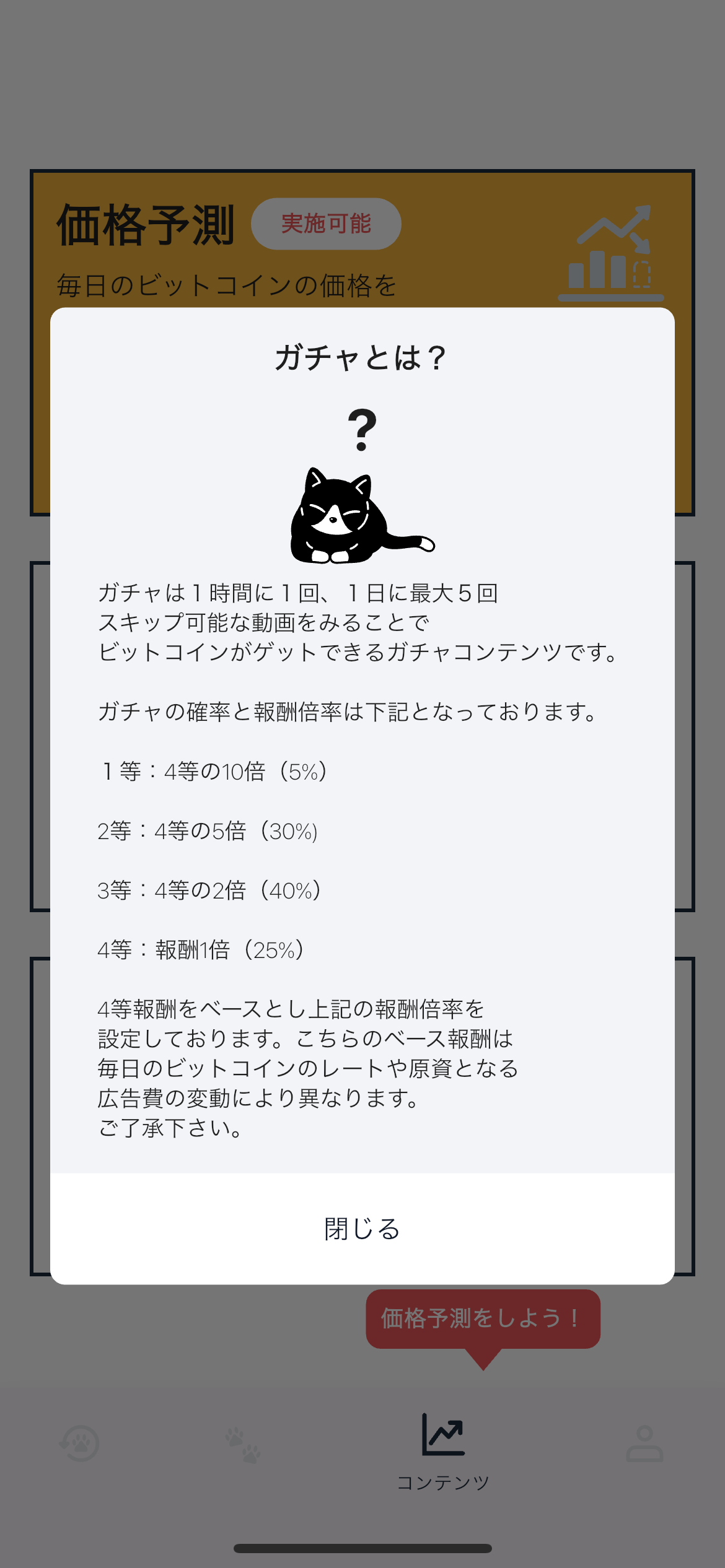Close the ガチャとは？ dialog with 閉じる

coord(362,1229)
